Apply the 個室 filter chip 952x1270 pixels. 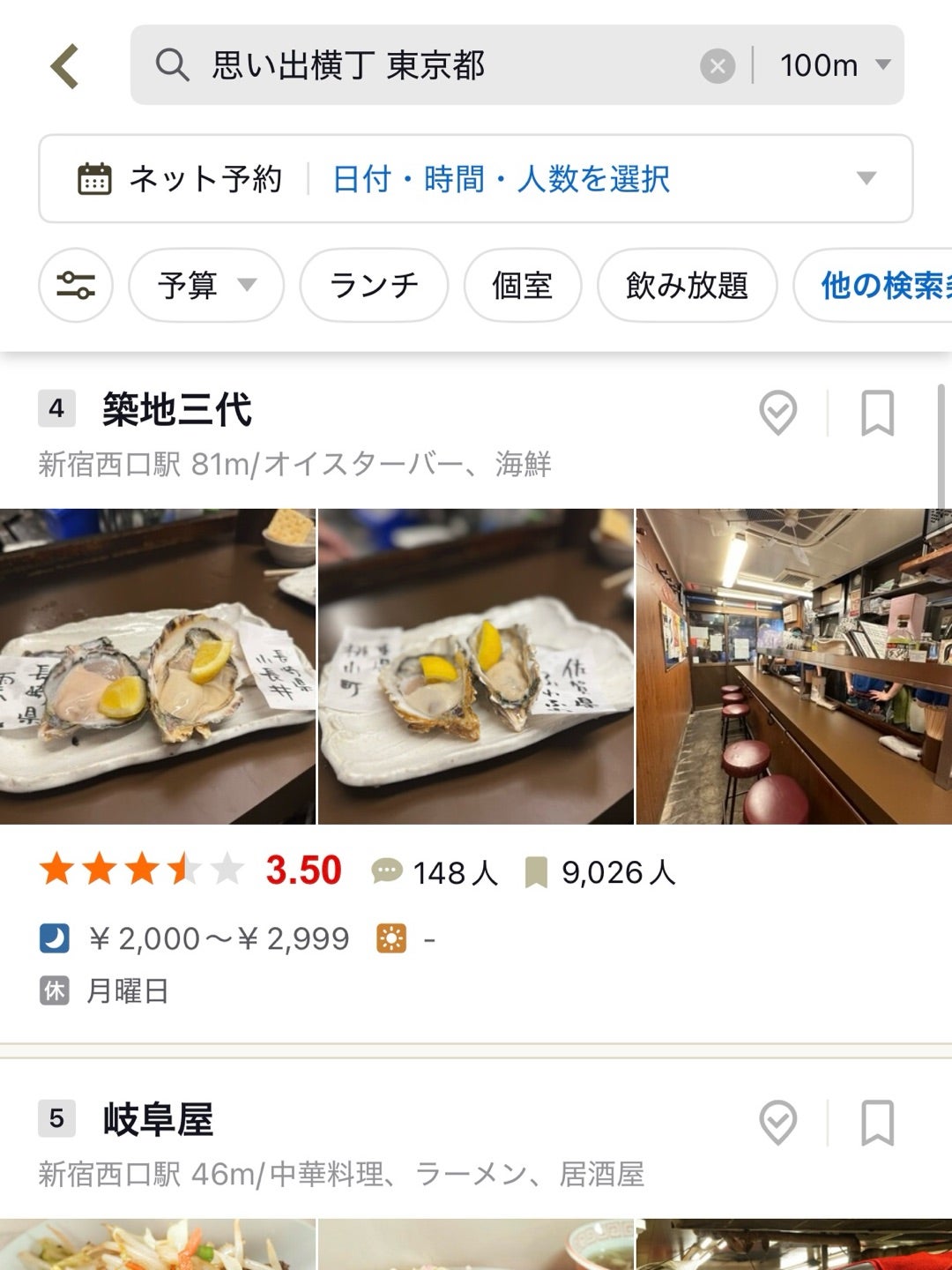(x=522, y=286)
